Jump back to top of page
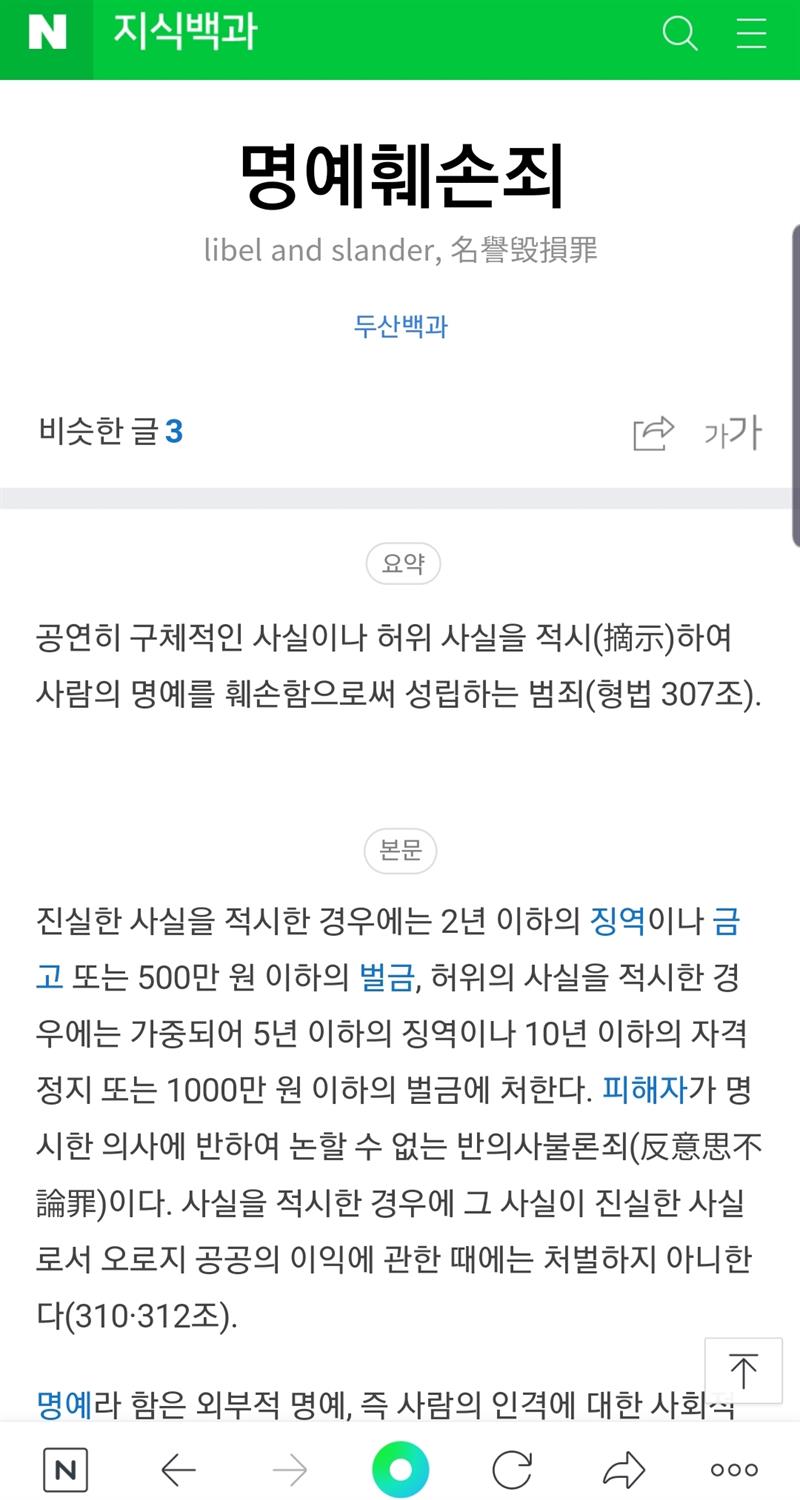This screenshot has height=1500, width=800. pos(743,1370)
